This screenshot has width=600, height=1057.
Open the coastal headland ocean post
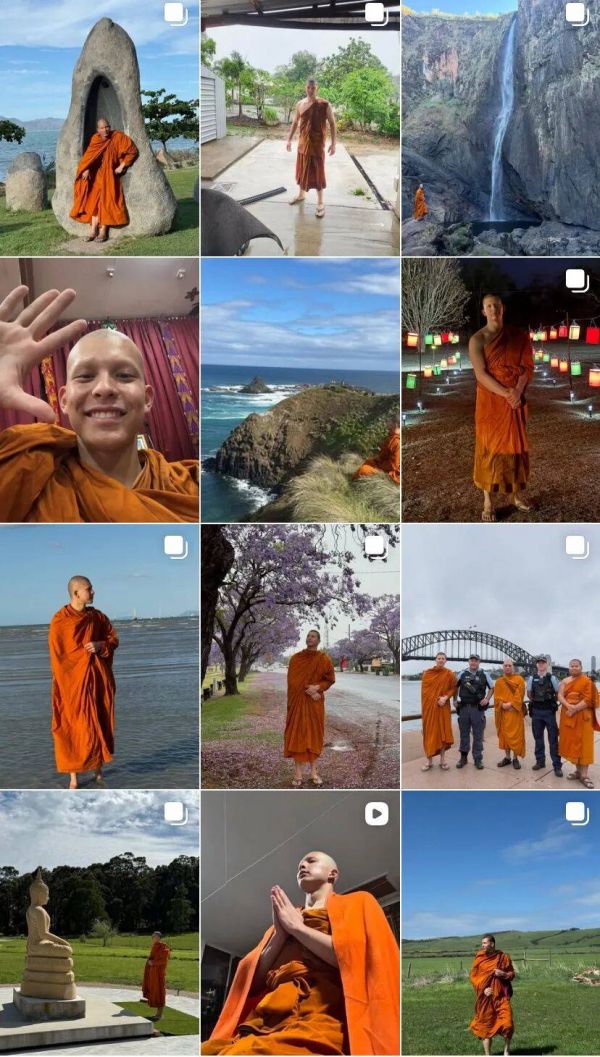tap(300, 390)
